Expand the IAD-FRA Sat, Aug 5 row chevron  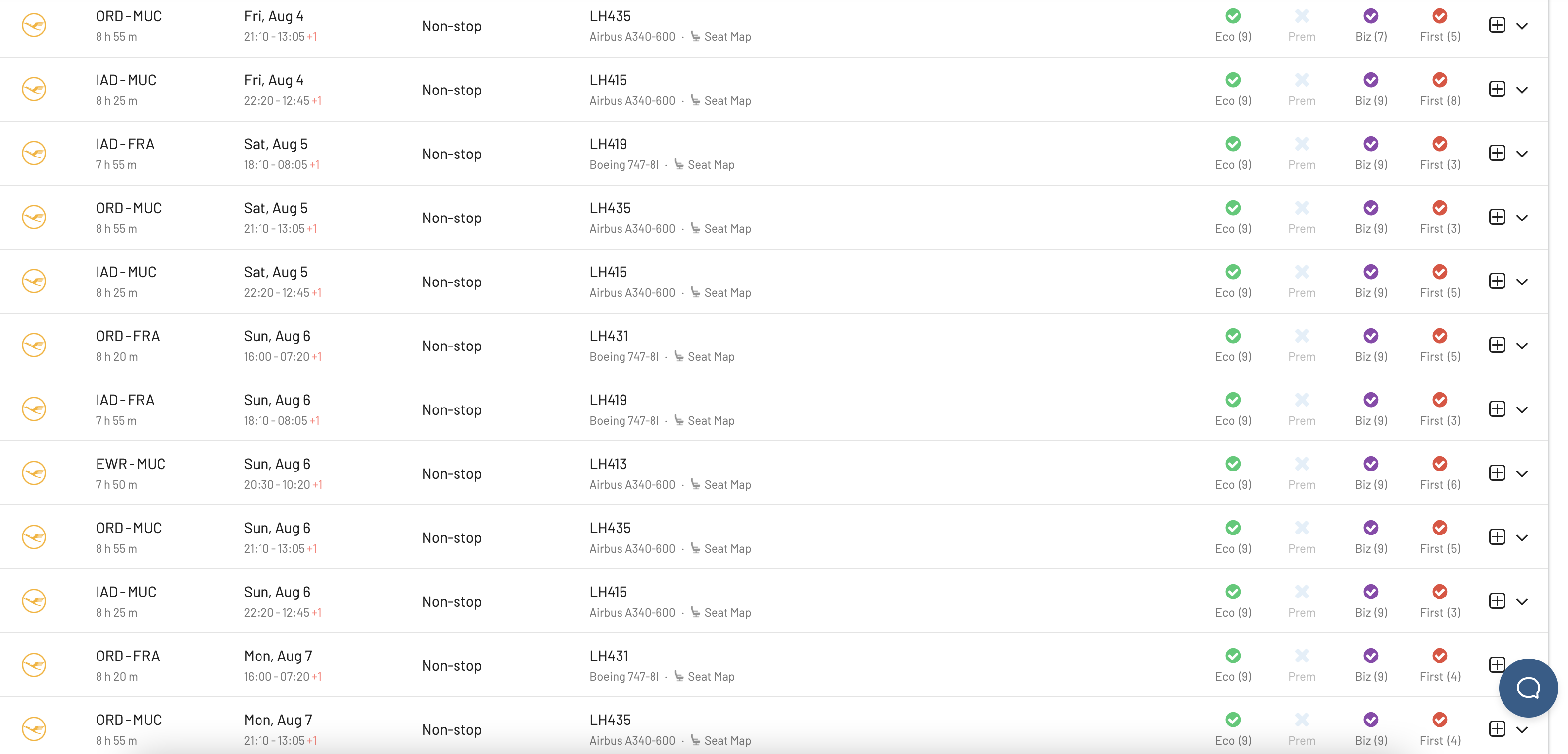coord(1522,154)
